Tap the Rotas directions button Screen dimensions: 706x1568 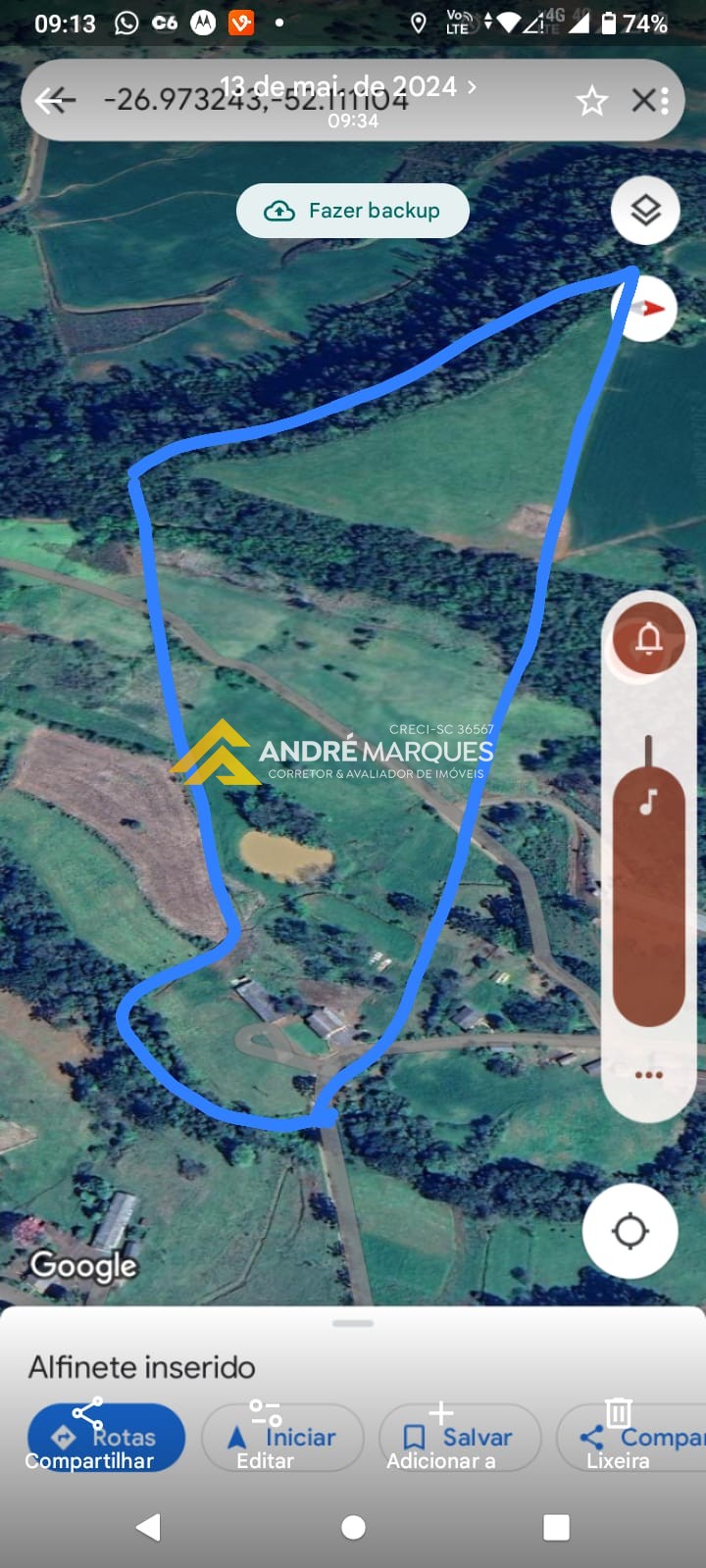tap(106, 1437)
